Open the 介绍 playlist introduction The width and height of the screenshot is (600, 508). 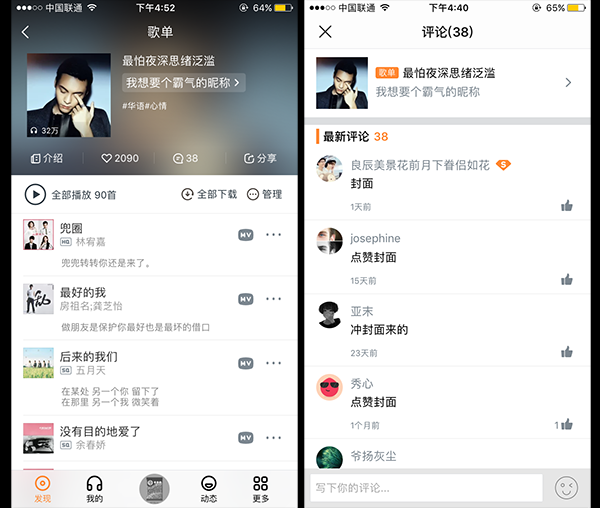pos(47,158)
